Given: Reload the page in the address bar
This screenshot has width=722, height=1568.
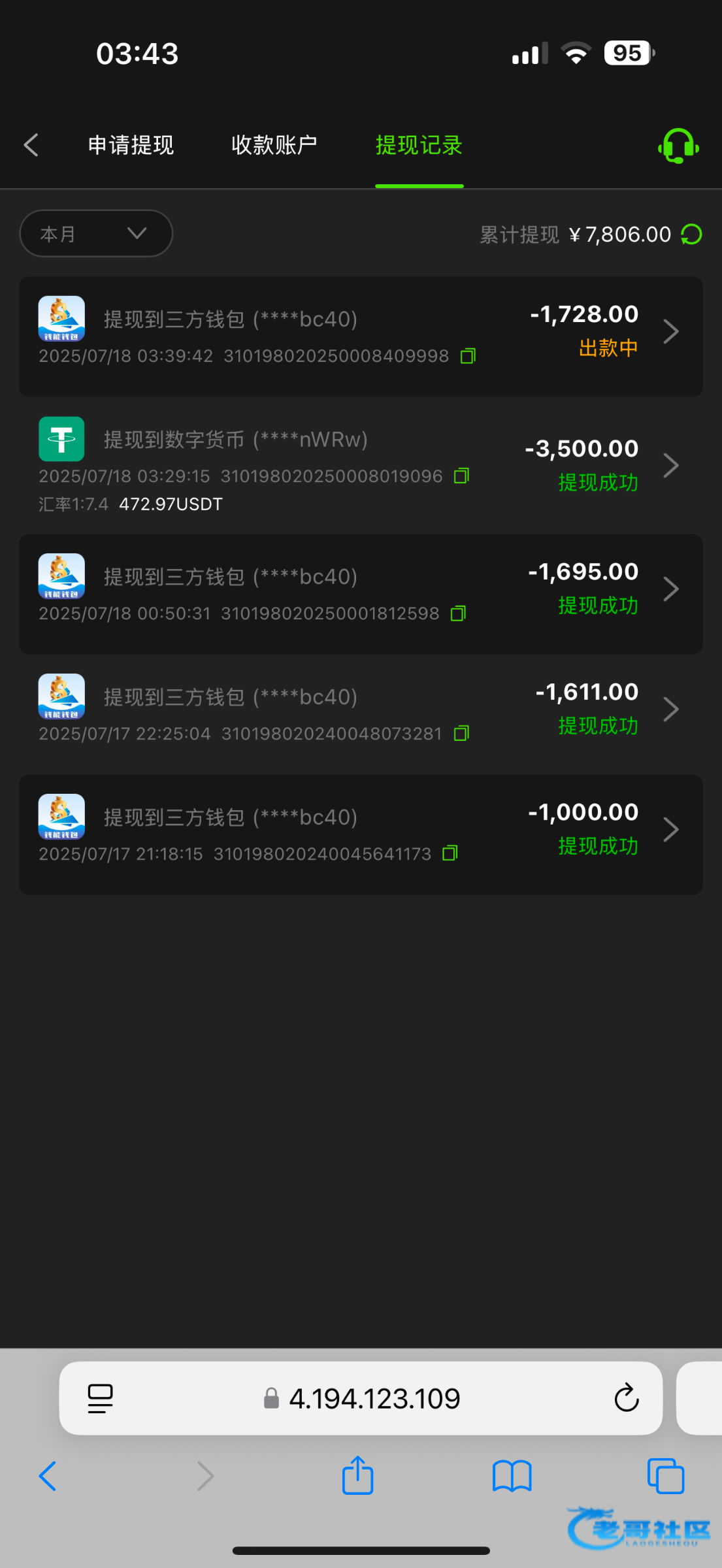Looking at the screenshot, I should tap(626, 1398).
